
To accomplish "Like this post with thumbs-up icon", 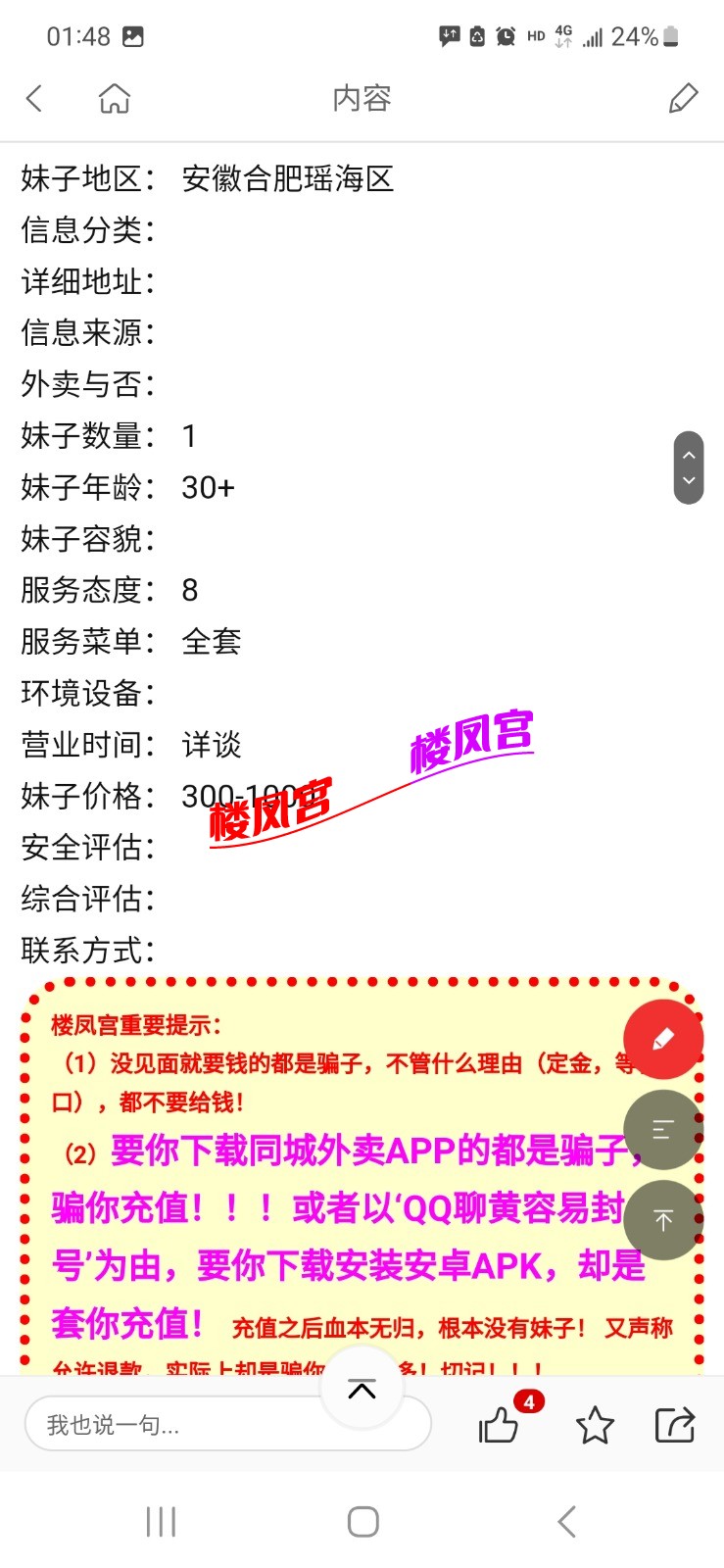I will (x=500, y=1424).
